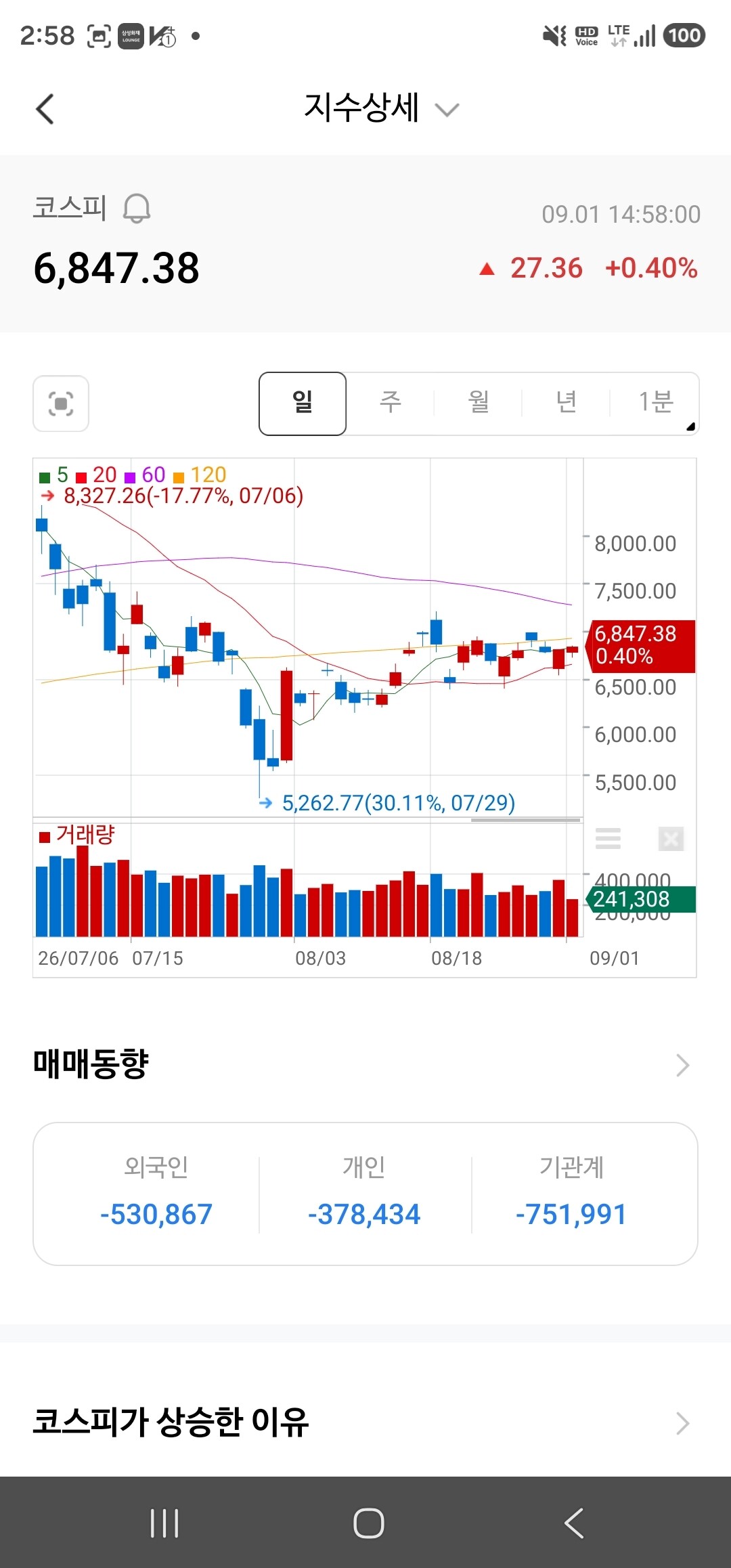Switch to the 년 yearly chart
Image resolution: width=731 pixels, height=1568 pixels.
[567, 404]
